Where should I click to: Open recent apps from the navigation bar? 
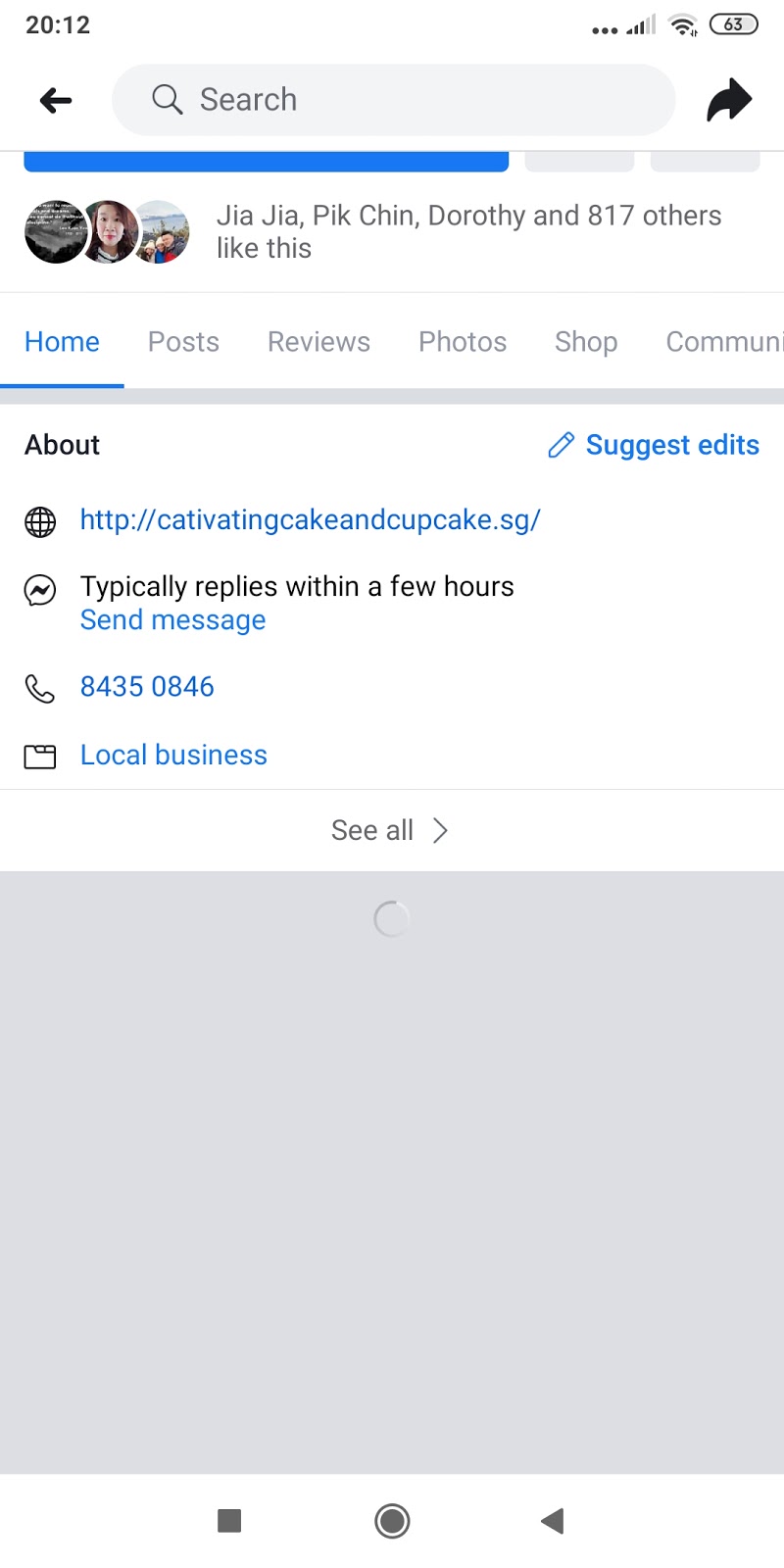click(x=229, y=1521)
